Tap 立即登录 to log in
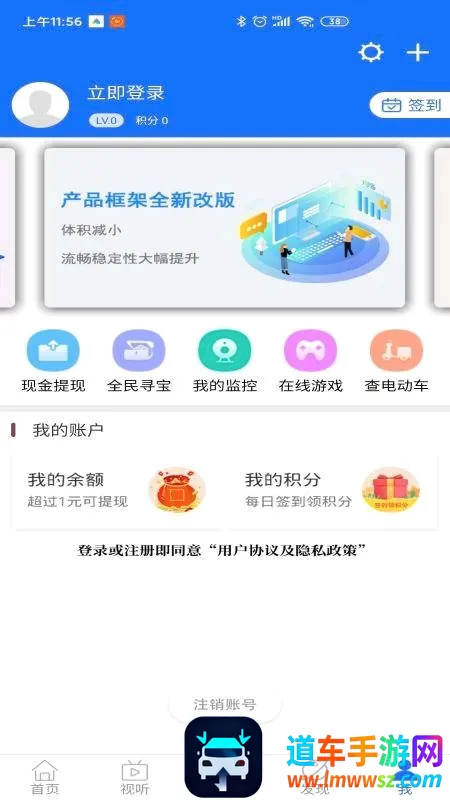This screenshot has width=450, height=800. click(x=126, y=93)
